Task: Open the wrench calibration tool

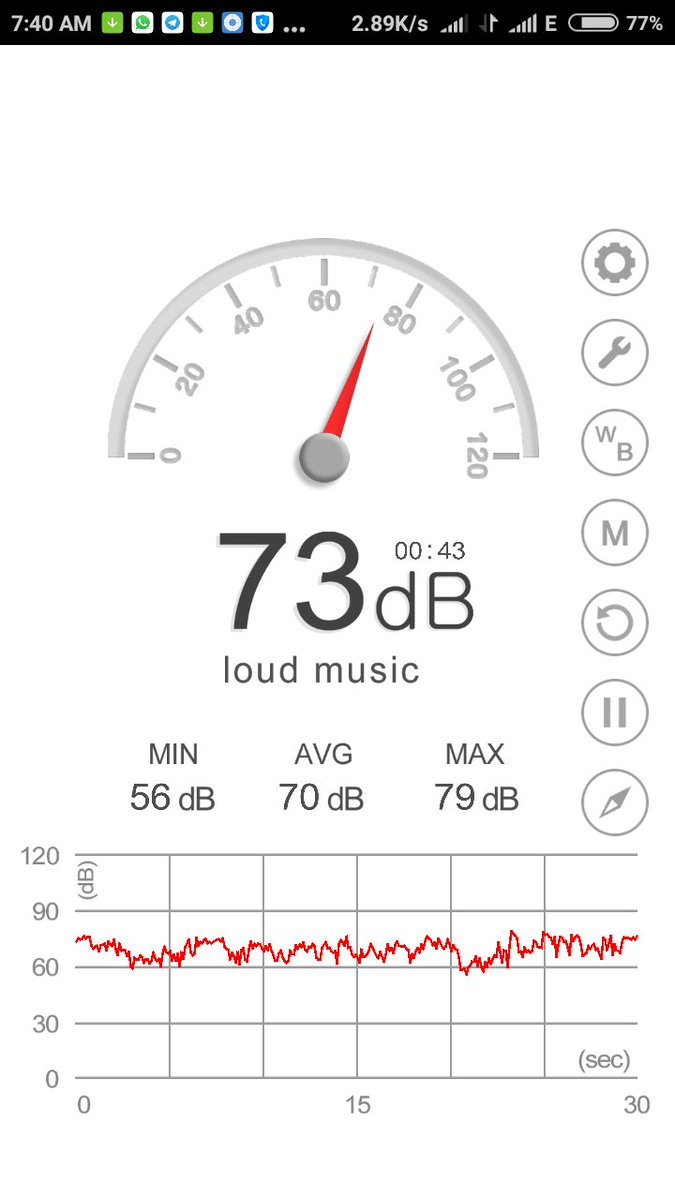Action: click(x=615, y=353)
